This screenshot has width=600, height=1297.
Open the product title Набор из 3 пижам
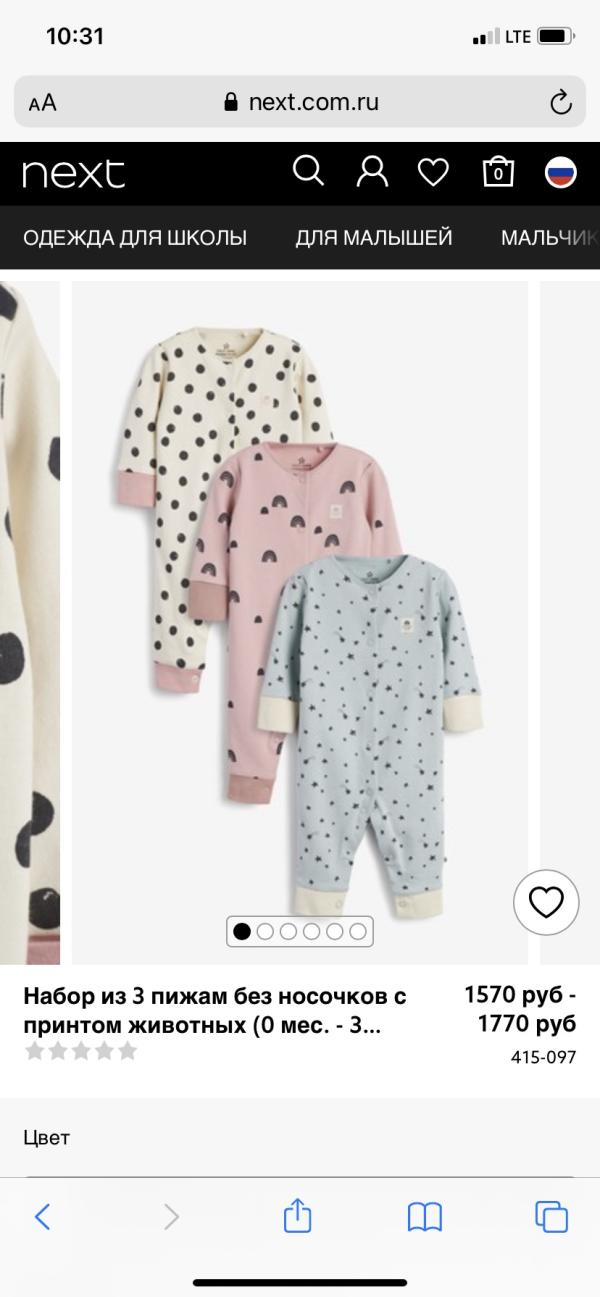pos(216,1010)
